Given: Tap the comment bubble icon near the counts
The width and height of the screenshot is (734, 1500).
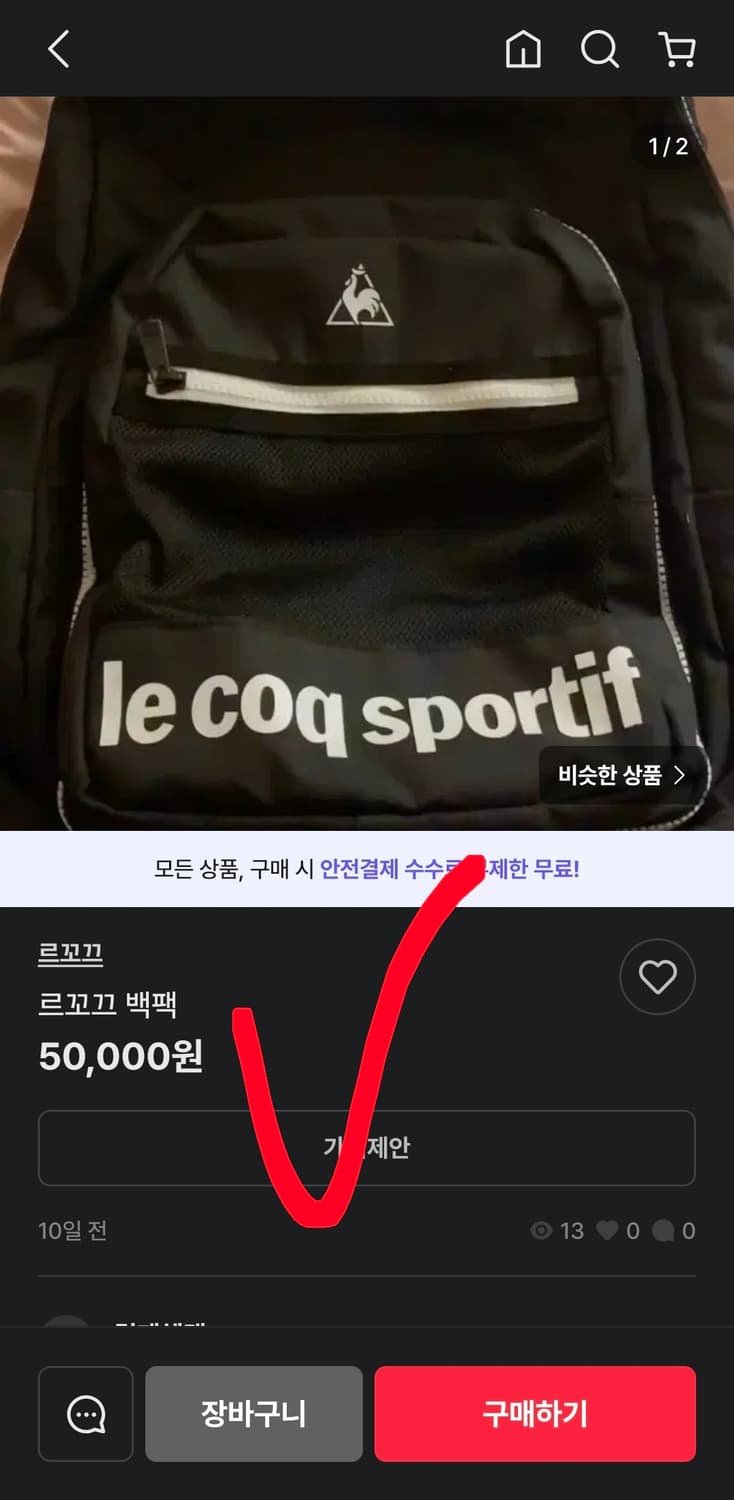Looking at the screenshot, I should point(665,1231).
